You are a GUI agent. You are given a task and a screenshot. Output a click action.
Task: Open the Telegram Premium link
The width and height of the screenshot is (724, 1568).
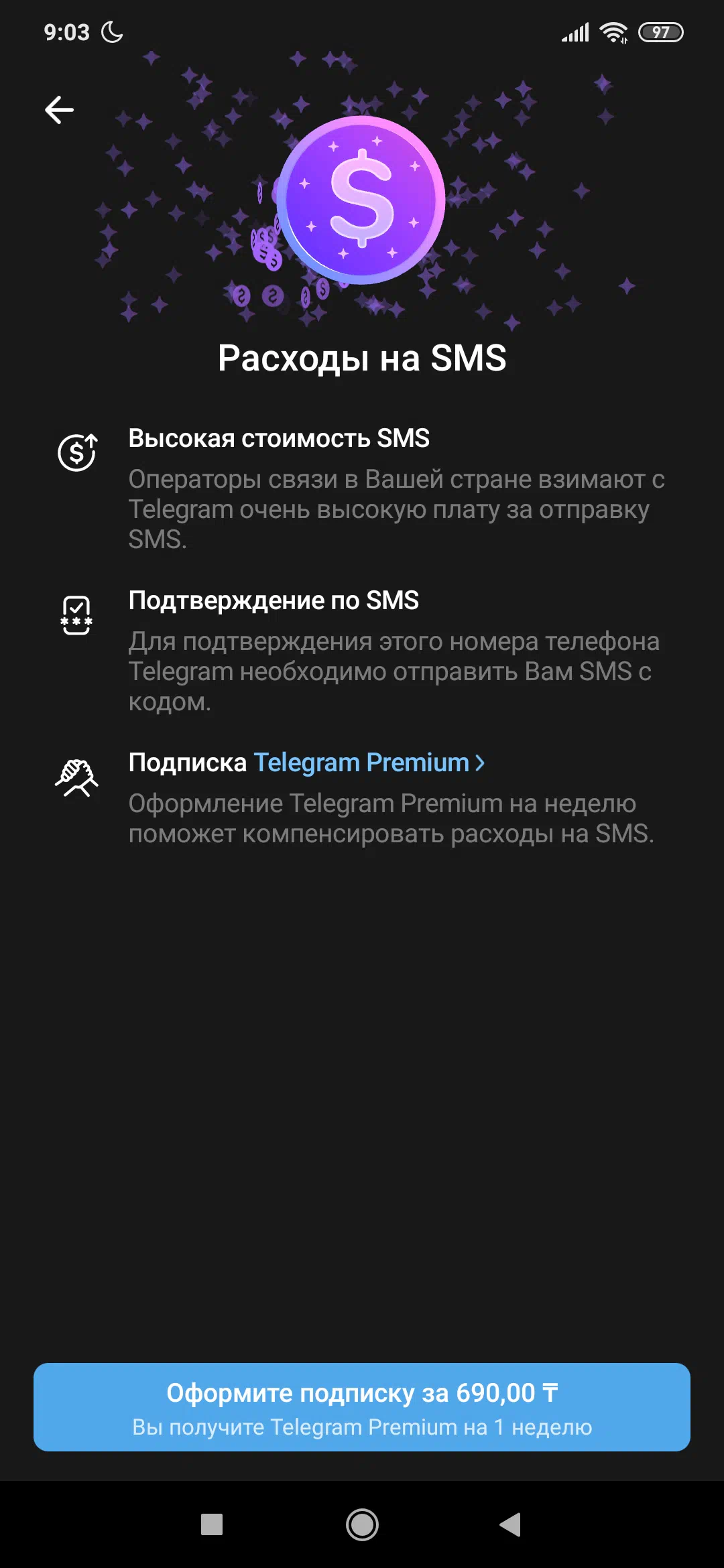[x=369, y=763]
